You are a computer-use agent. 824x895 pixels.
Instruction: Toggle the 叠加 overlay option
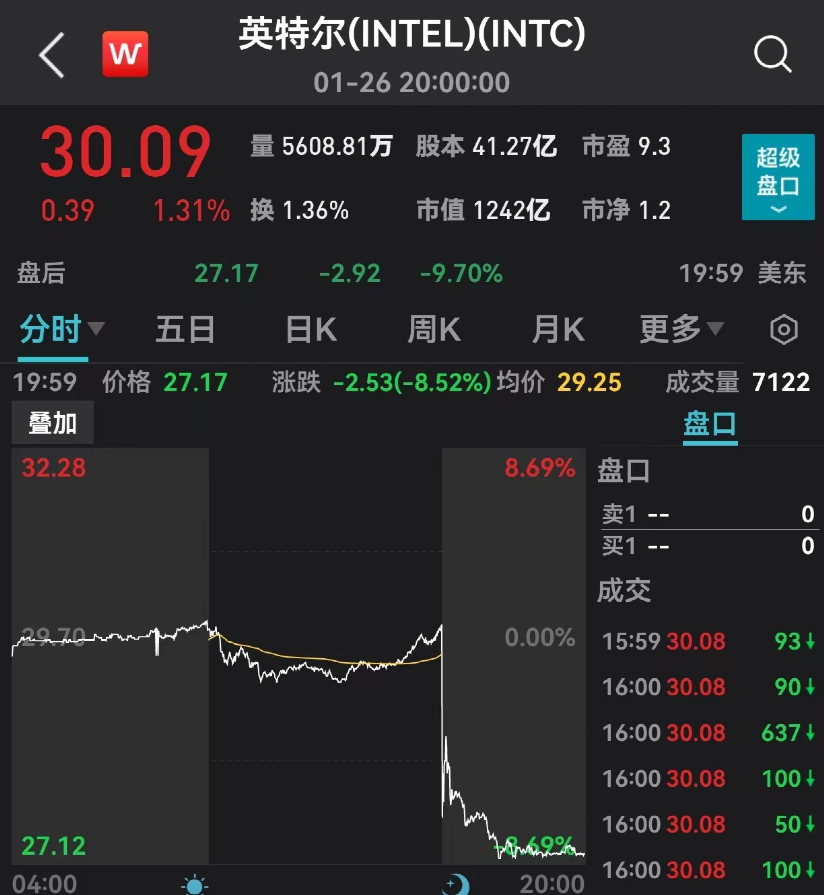coord(52,423)
